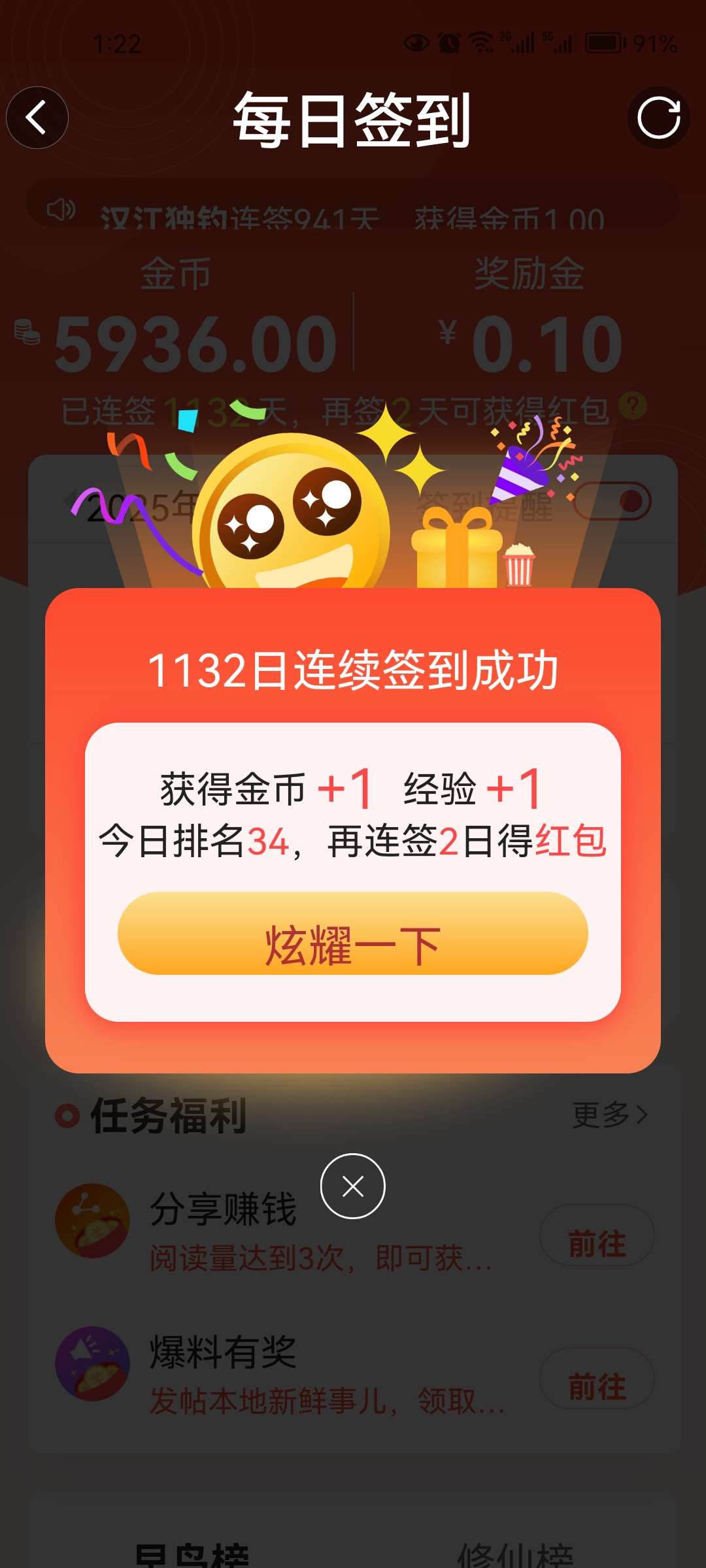
Task: Click the back arrow icon on 每日签到 page
Action: point(37,118)
